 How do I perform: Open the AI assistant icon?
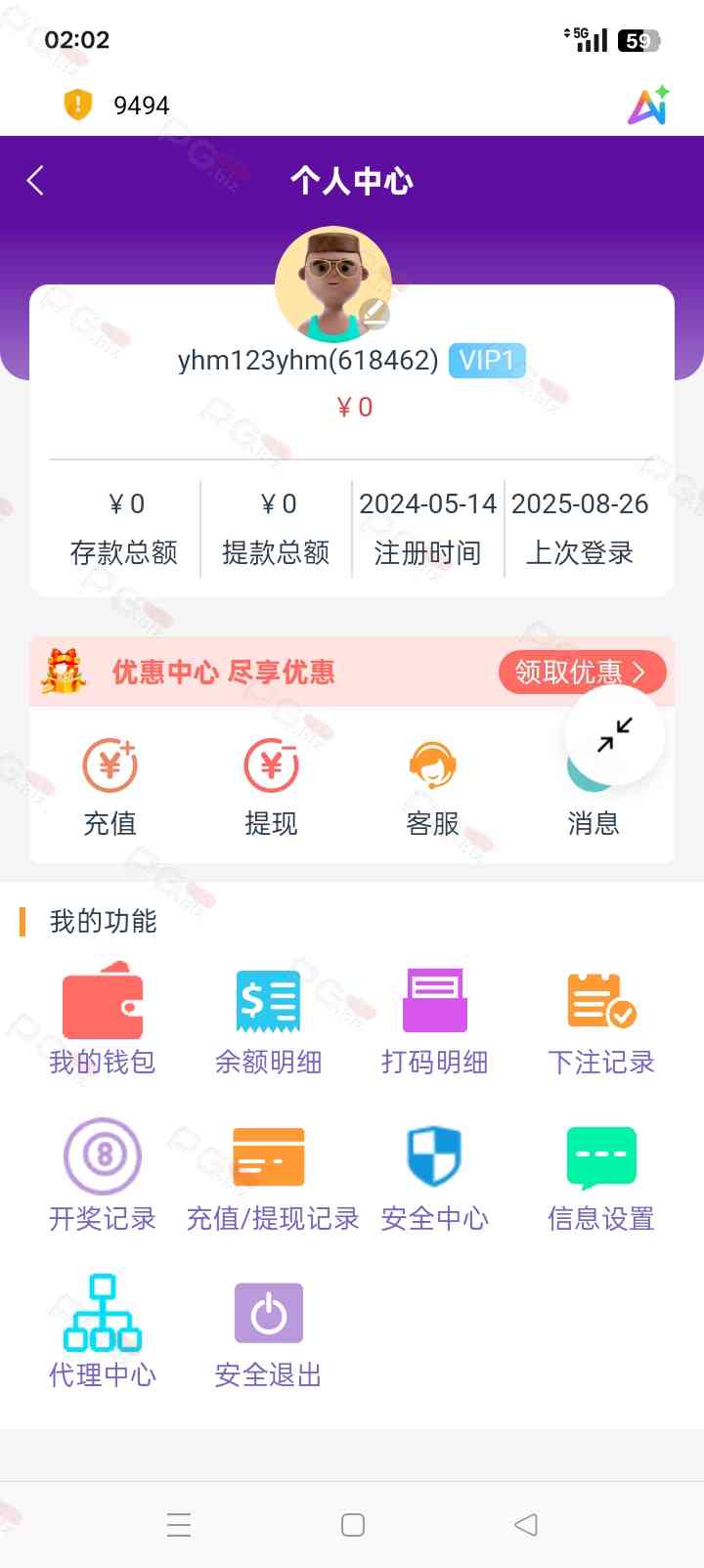tap(648, 106)
